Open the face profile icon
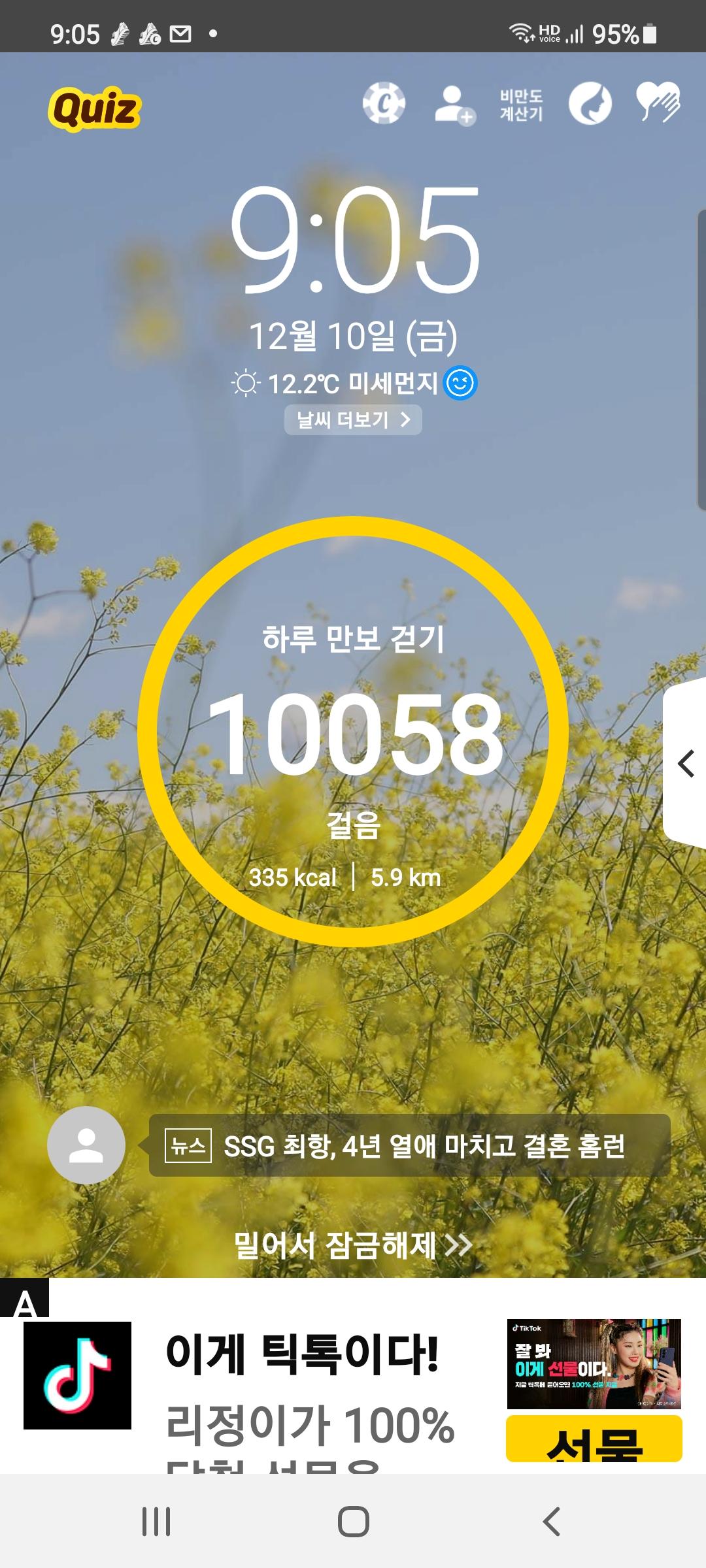 (x=590, y=104)
